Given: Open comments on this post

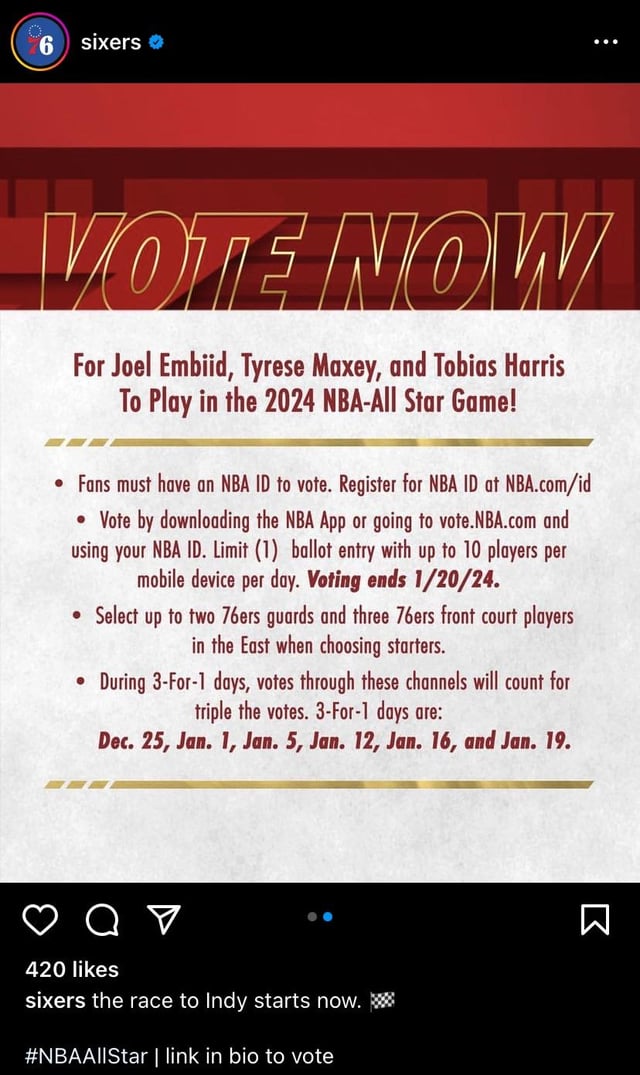Looking at the screenshot, I should pyautogui.click(x=102, y=918).
